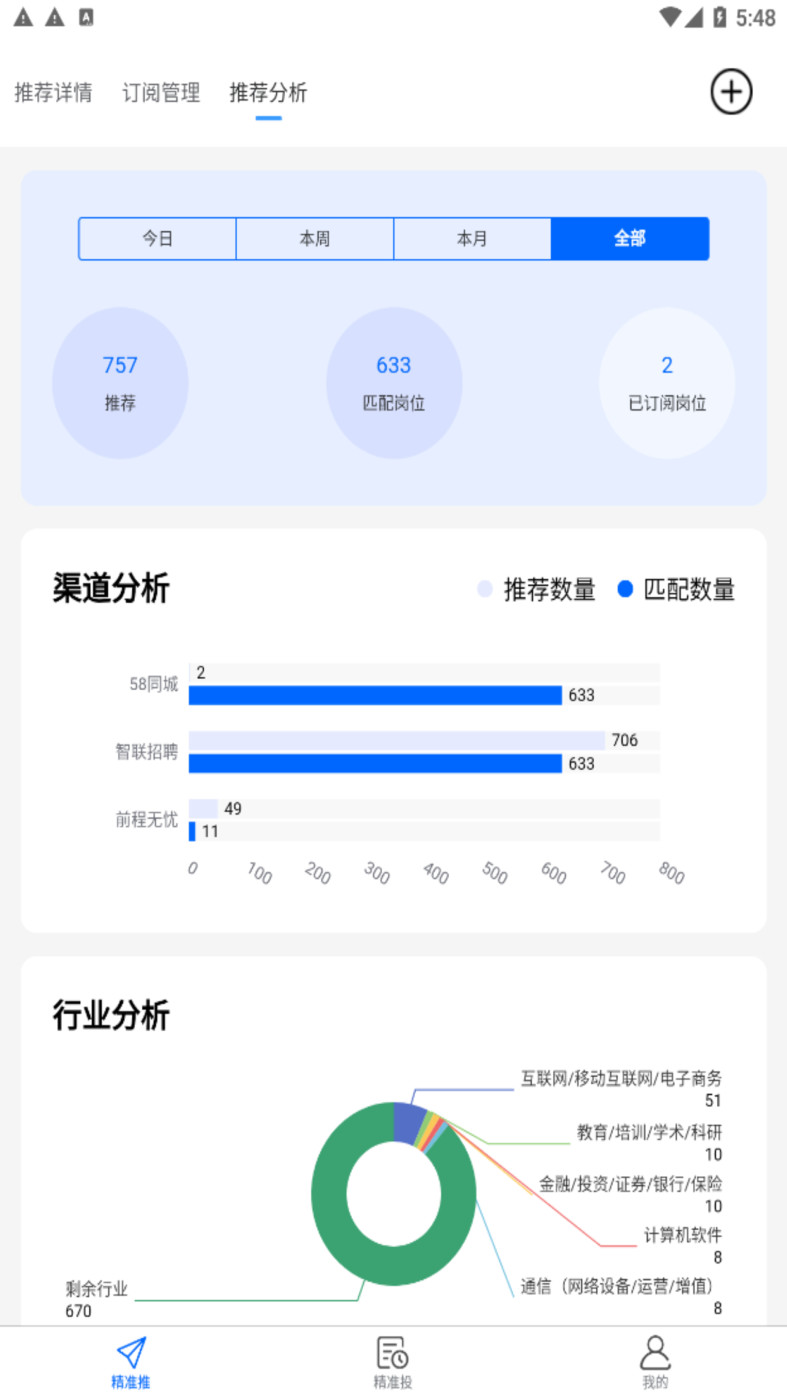Image resolution: width=787 pixels, height=1400 pixels.
Task: Toggle the 推荐数量 legend item
Action: 537,590
